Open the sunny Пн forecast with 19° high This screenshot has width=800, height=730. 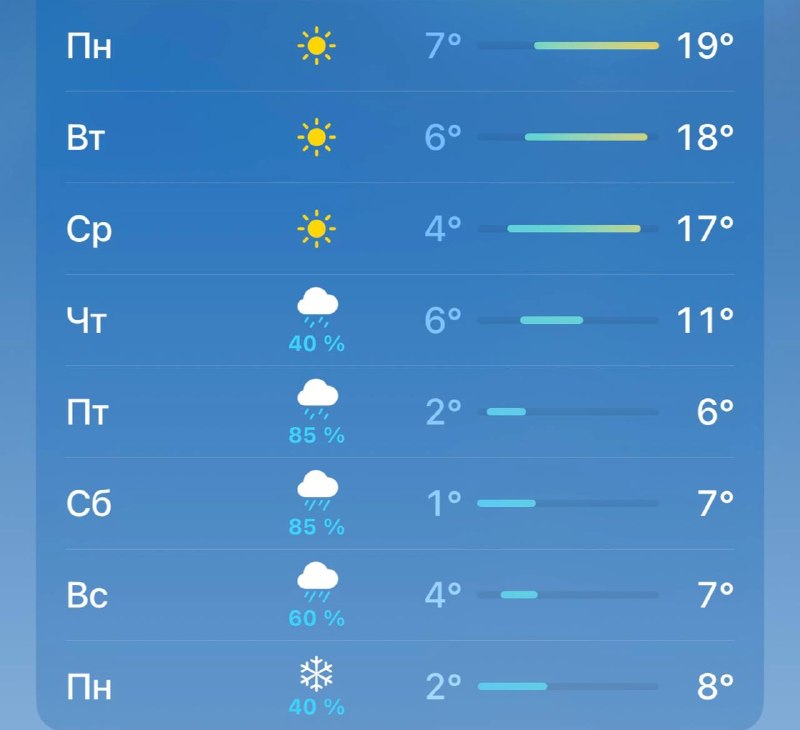pyautogui.click(x=400, y=46)
